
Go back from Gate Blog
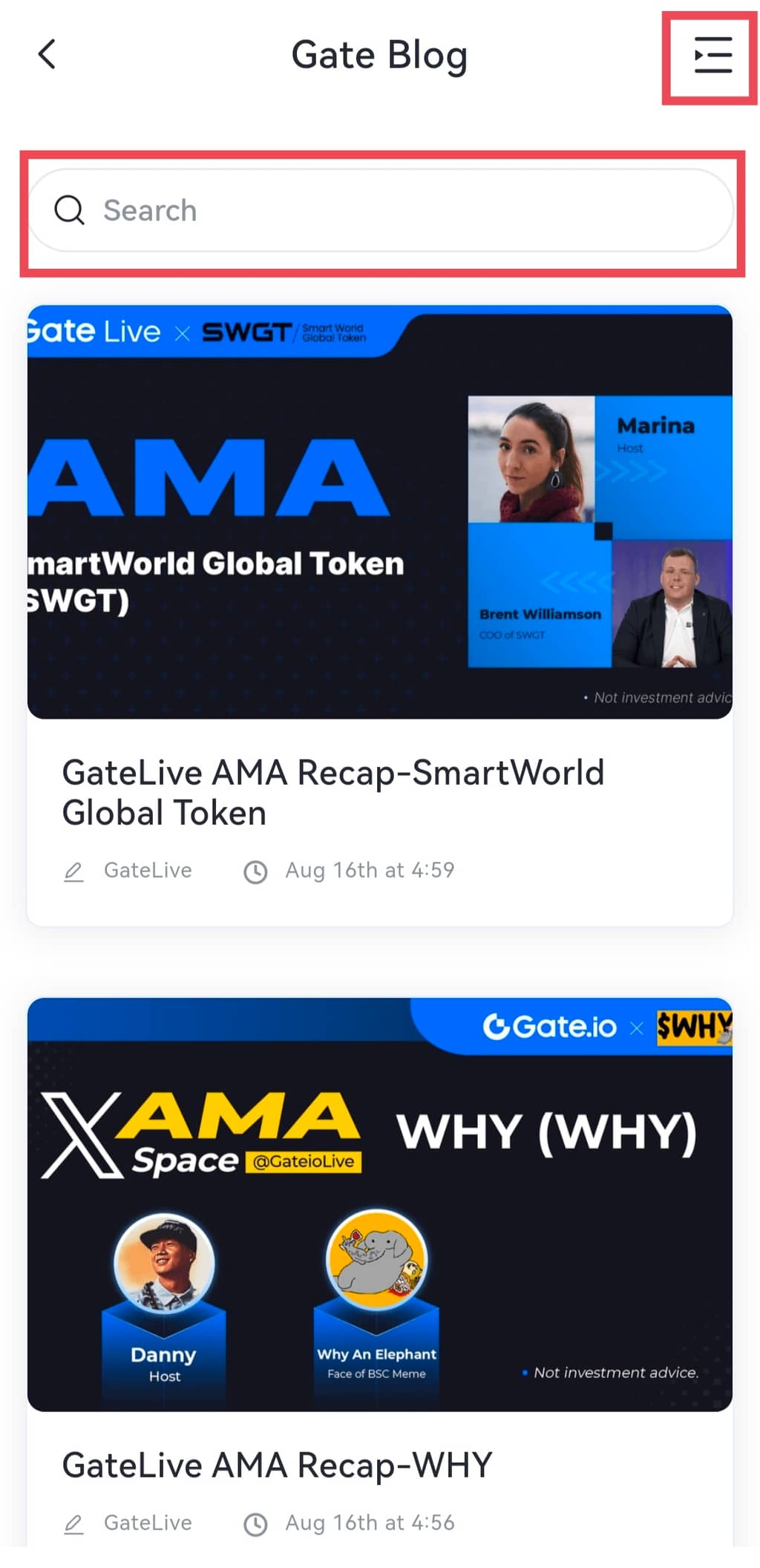pyautogui.click(x=47, y=55)
